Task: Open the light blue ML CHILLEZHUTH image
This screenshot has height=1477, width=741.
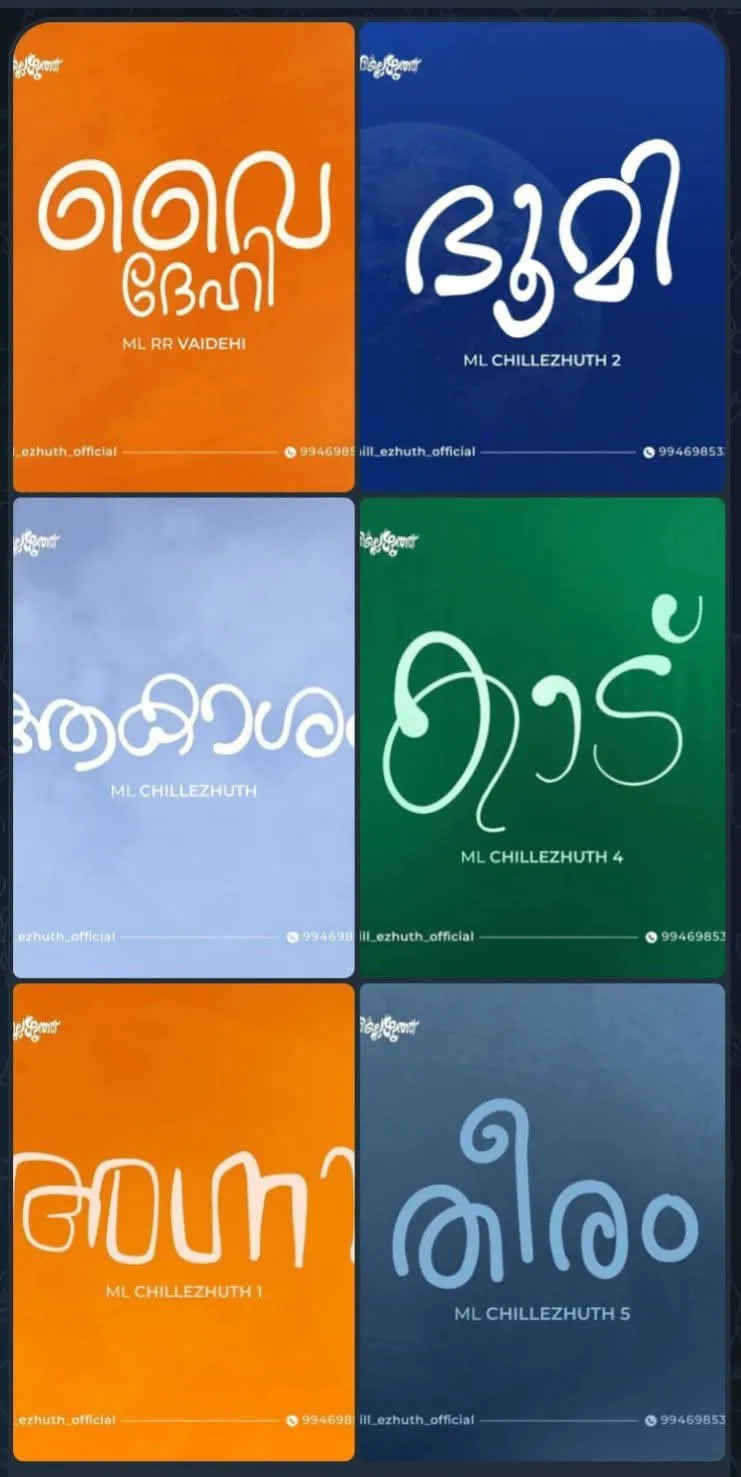Action: (184, 737)
